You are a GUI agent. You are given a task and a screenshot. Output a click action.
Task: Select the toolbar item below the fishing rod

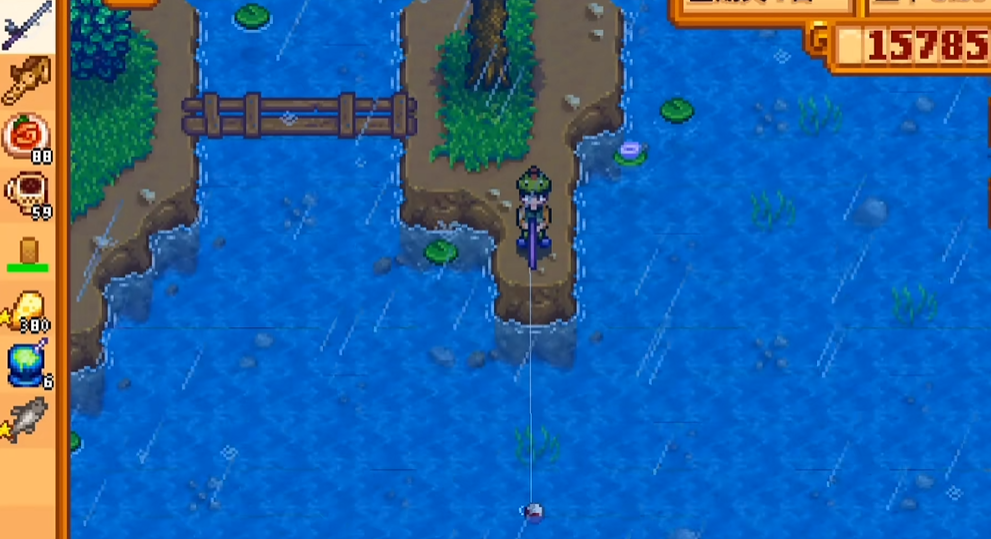click(27, 80)
